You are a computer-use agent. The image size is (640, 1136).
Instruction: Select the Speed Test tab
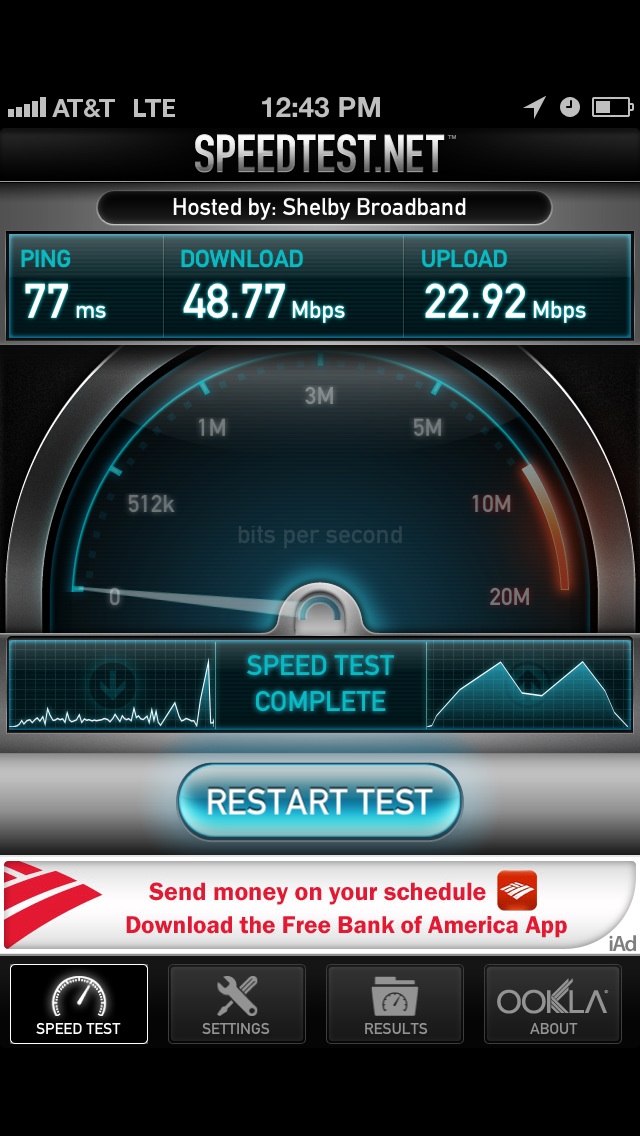(78, 1003)
